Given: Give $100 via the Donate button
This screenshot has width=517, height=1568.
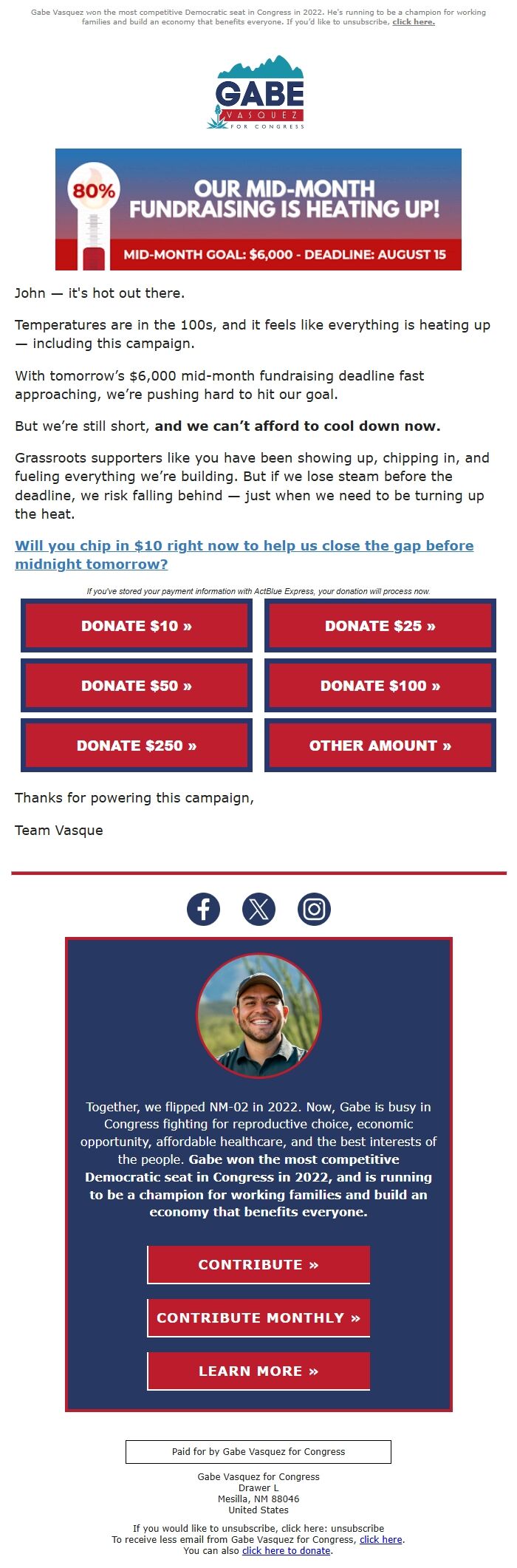Looking at the screenshot, I should coord(380,686).
